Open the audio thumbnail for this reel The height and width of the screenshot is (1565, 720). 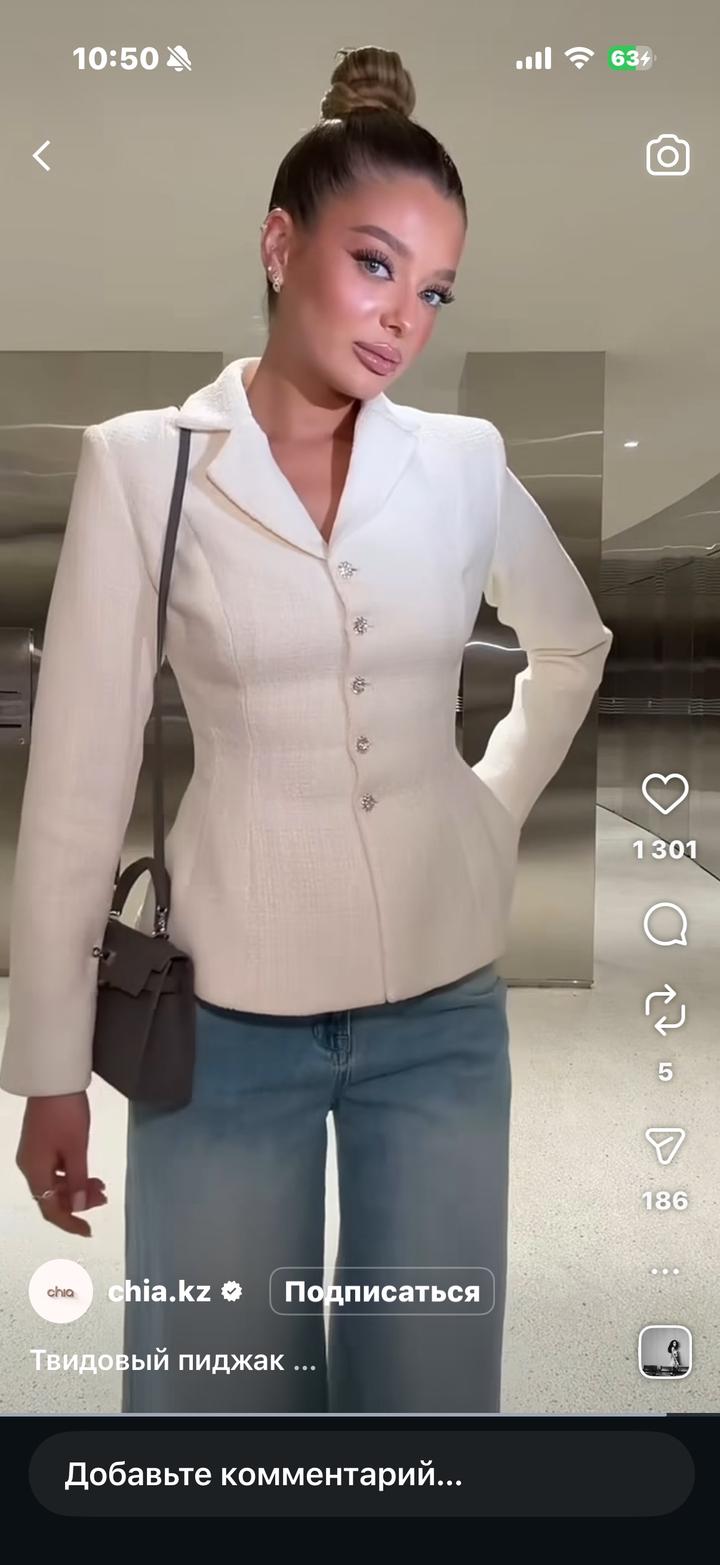pyautogui.click(x=665, y=1352)
